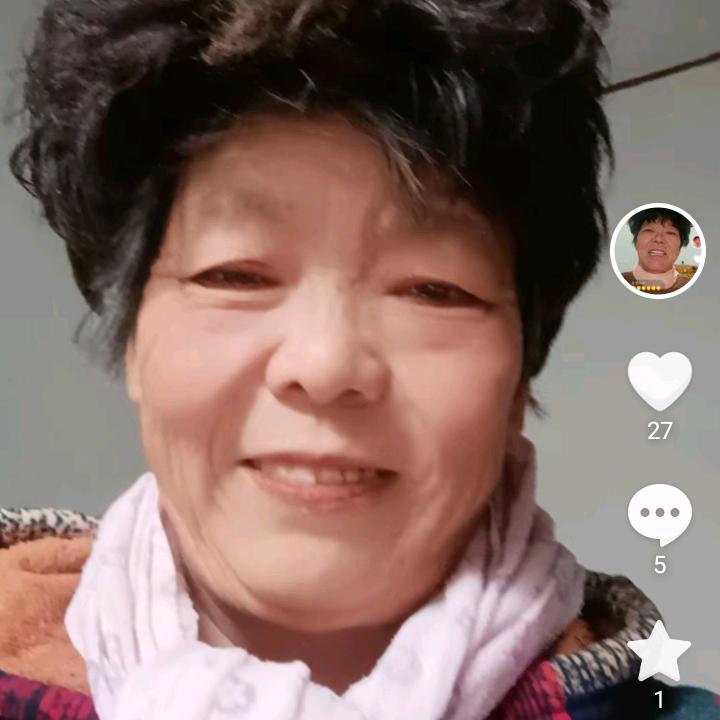Viewport: 720px width, 720px height.
Task: Open the creator's profile avatar
Action: [x=658, y=251]
